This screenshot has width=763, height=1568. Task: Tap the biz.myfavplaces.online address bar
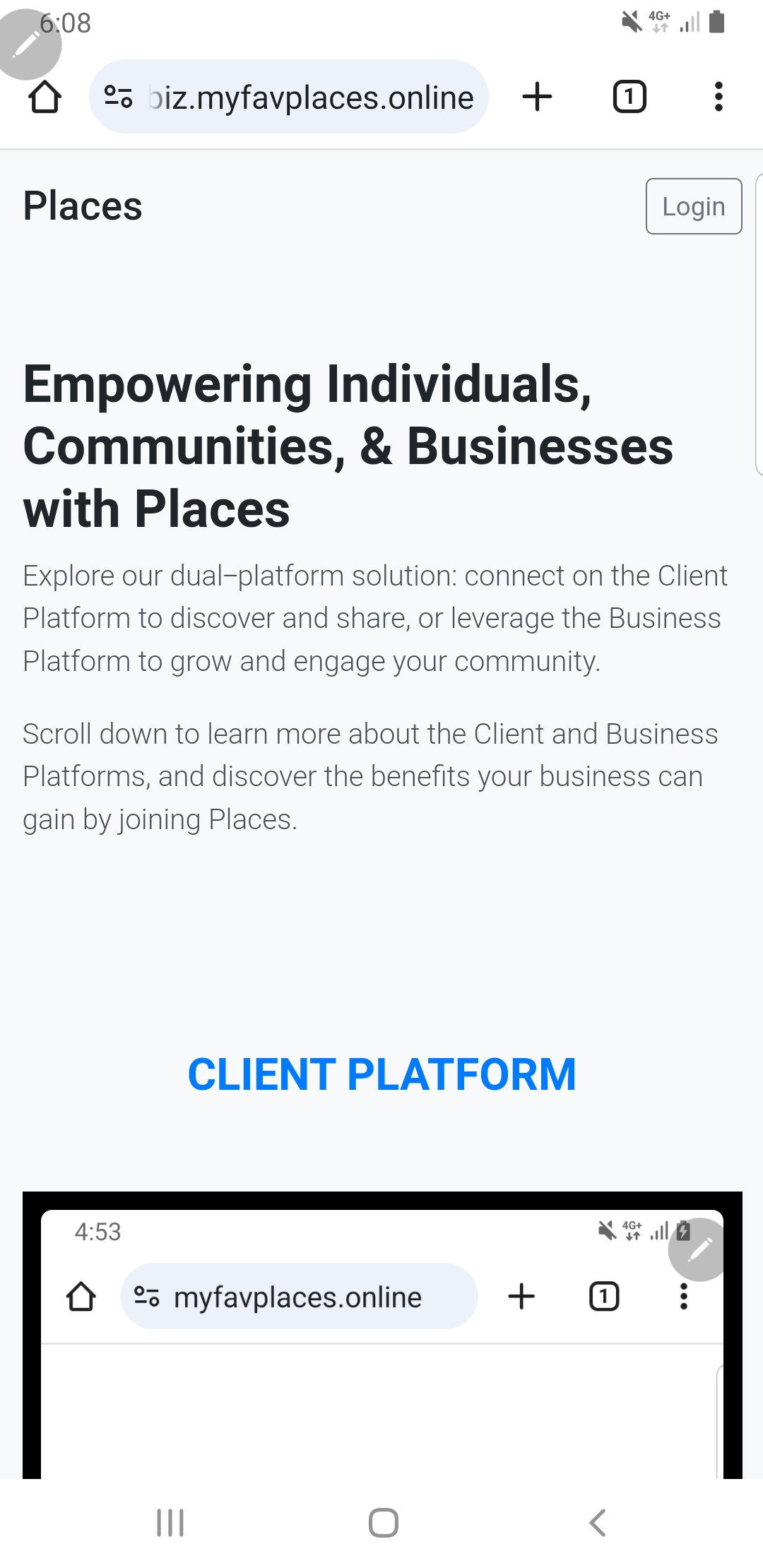tap(311, 97)
